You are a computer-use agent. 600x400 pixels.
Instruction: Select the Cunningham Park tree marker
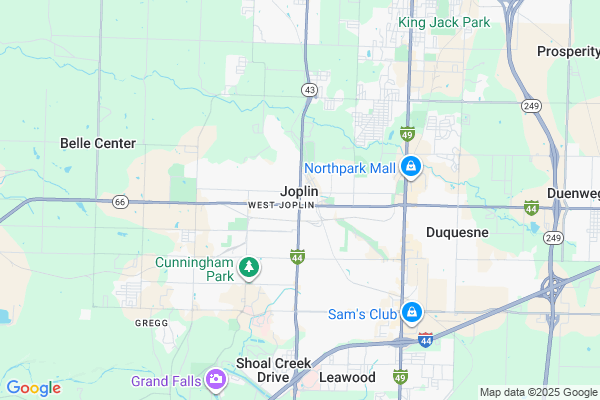(248, 268)
